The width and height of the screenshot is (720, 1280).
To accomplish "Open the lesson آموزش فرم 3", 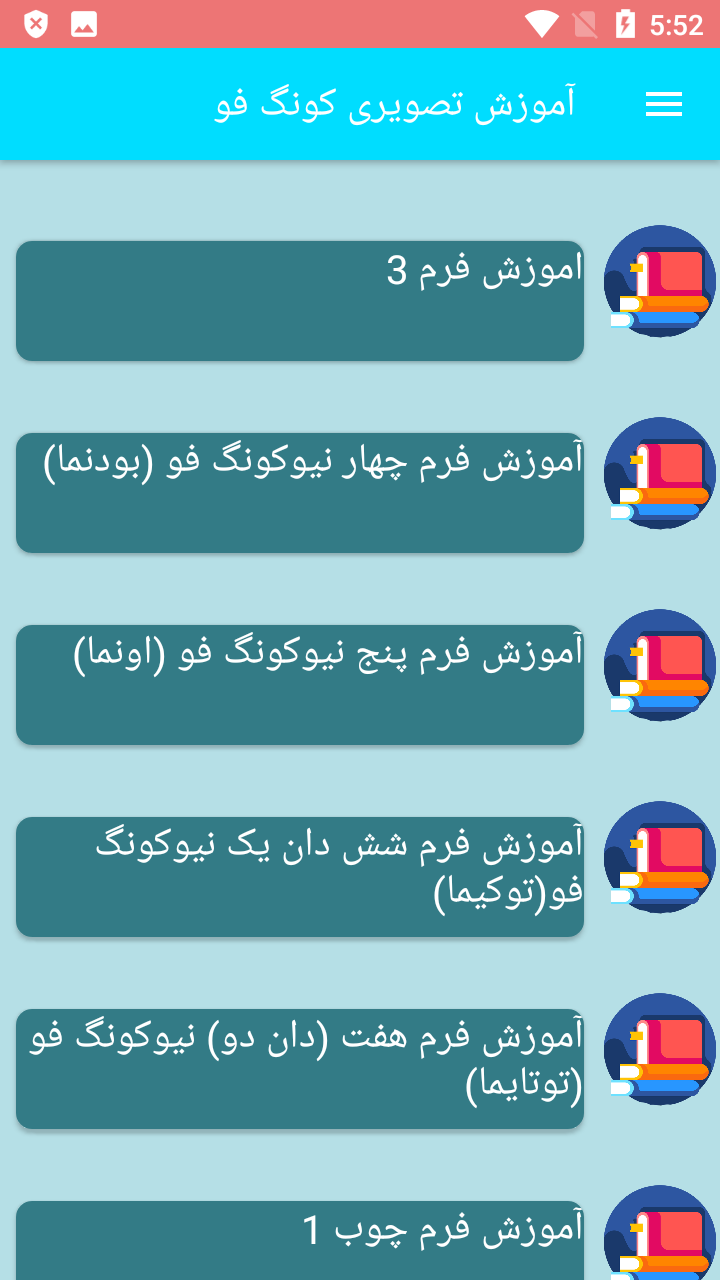I will click(x=300, y=300).
